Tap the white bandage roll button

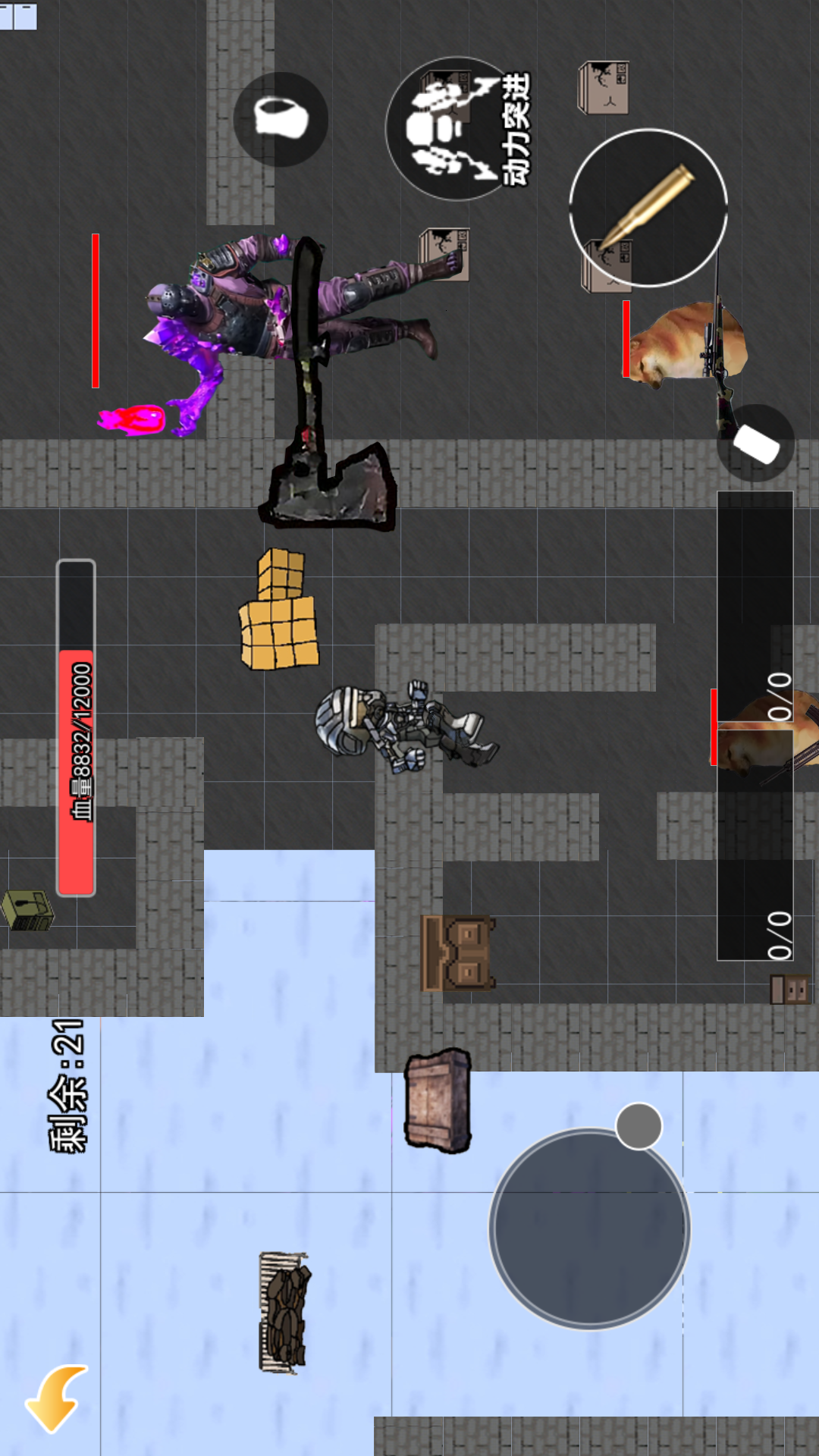[x=281, y=119]
